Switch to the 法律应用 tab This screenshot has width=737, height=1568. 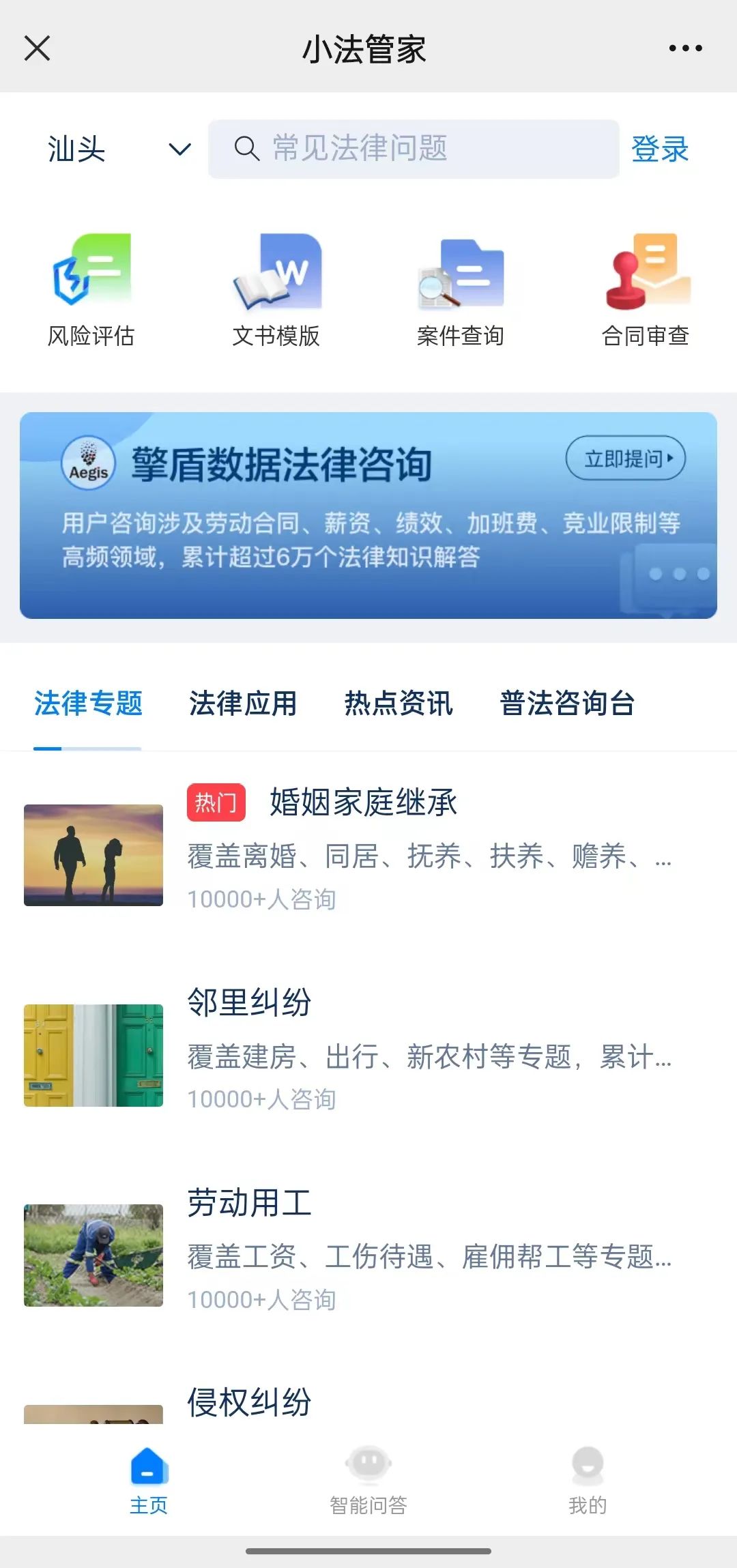[243, 703]
